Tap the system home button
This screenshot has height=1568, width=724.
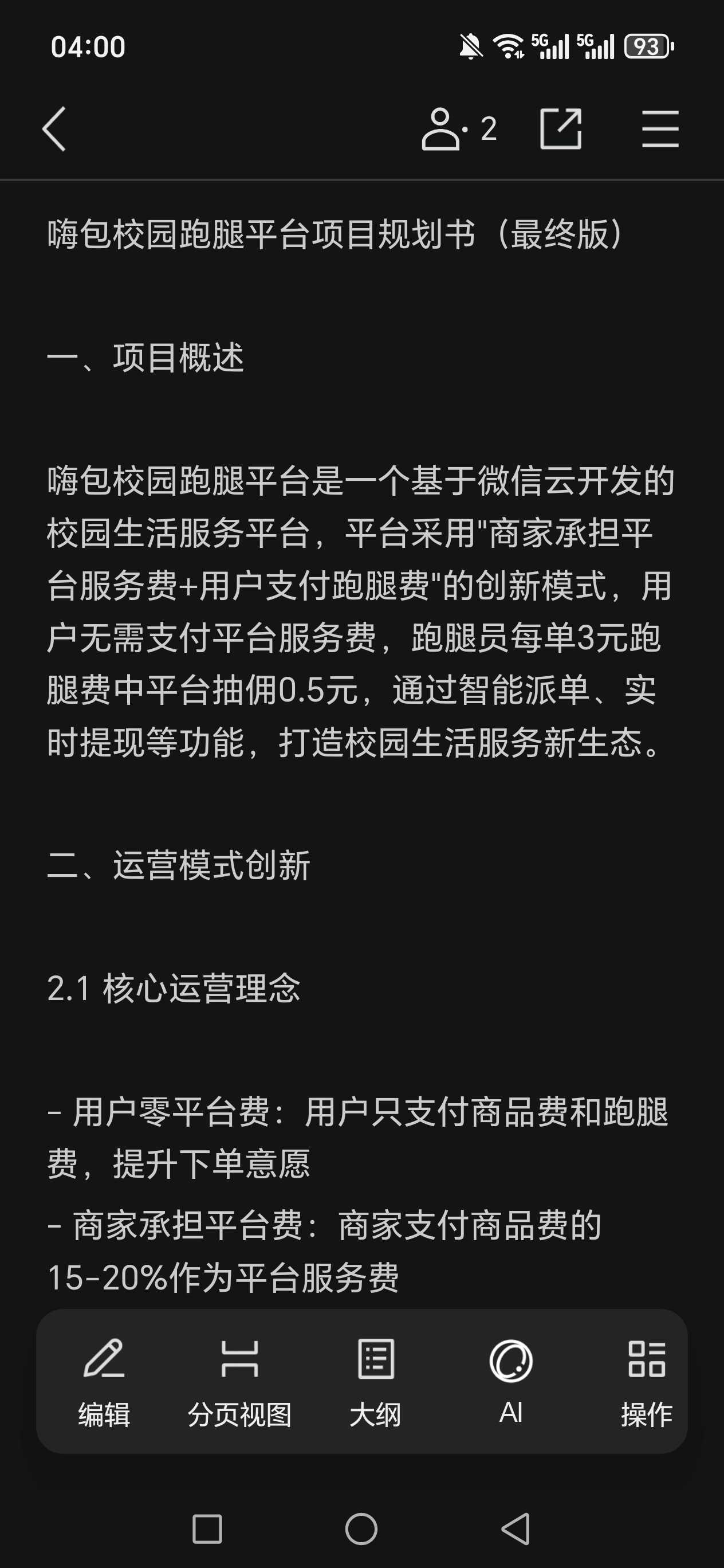point(361,1528)
